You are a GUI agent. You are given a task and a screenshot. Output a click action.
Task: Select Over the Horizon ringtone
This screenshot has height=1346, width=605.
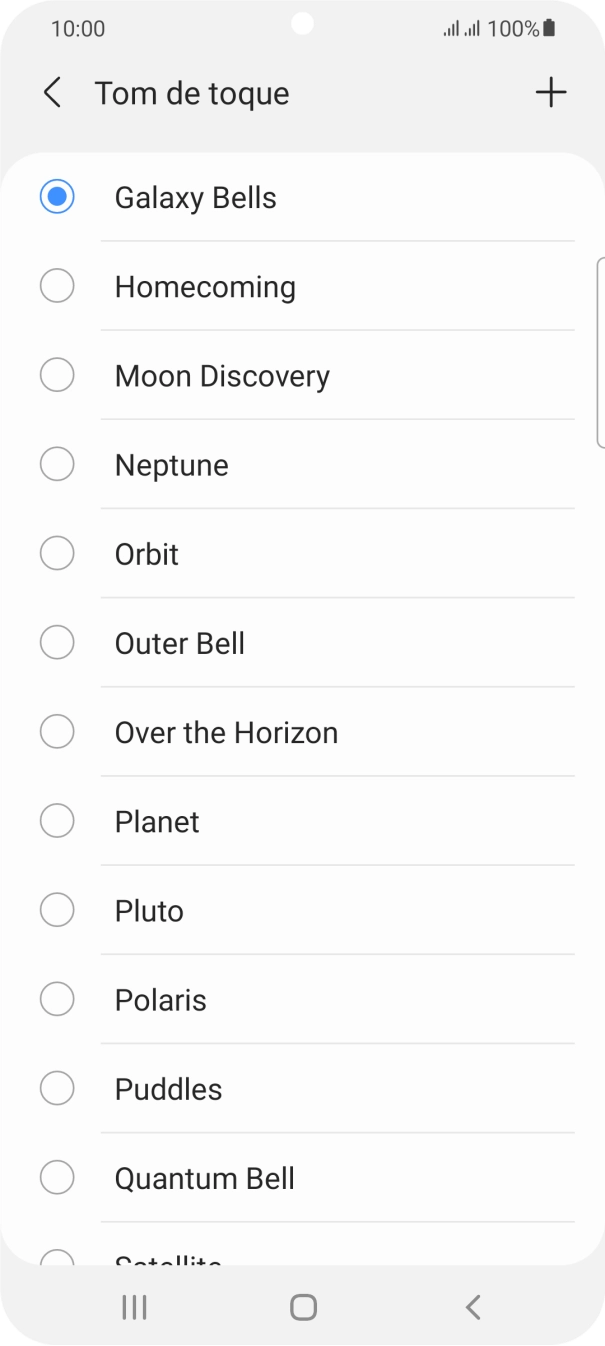click(302, 732)
